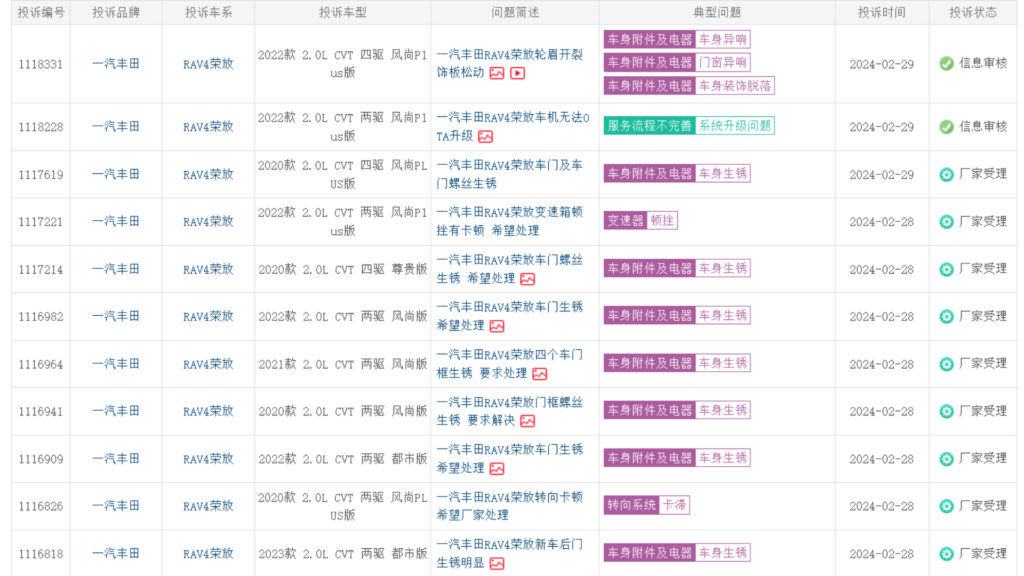Open complaint 变速箱顿挫有卡顿
The width and height of the screenshot is (1024, 576).
[509, 212]
